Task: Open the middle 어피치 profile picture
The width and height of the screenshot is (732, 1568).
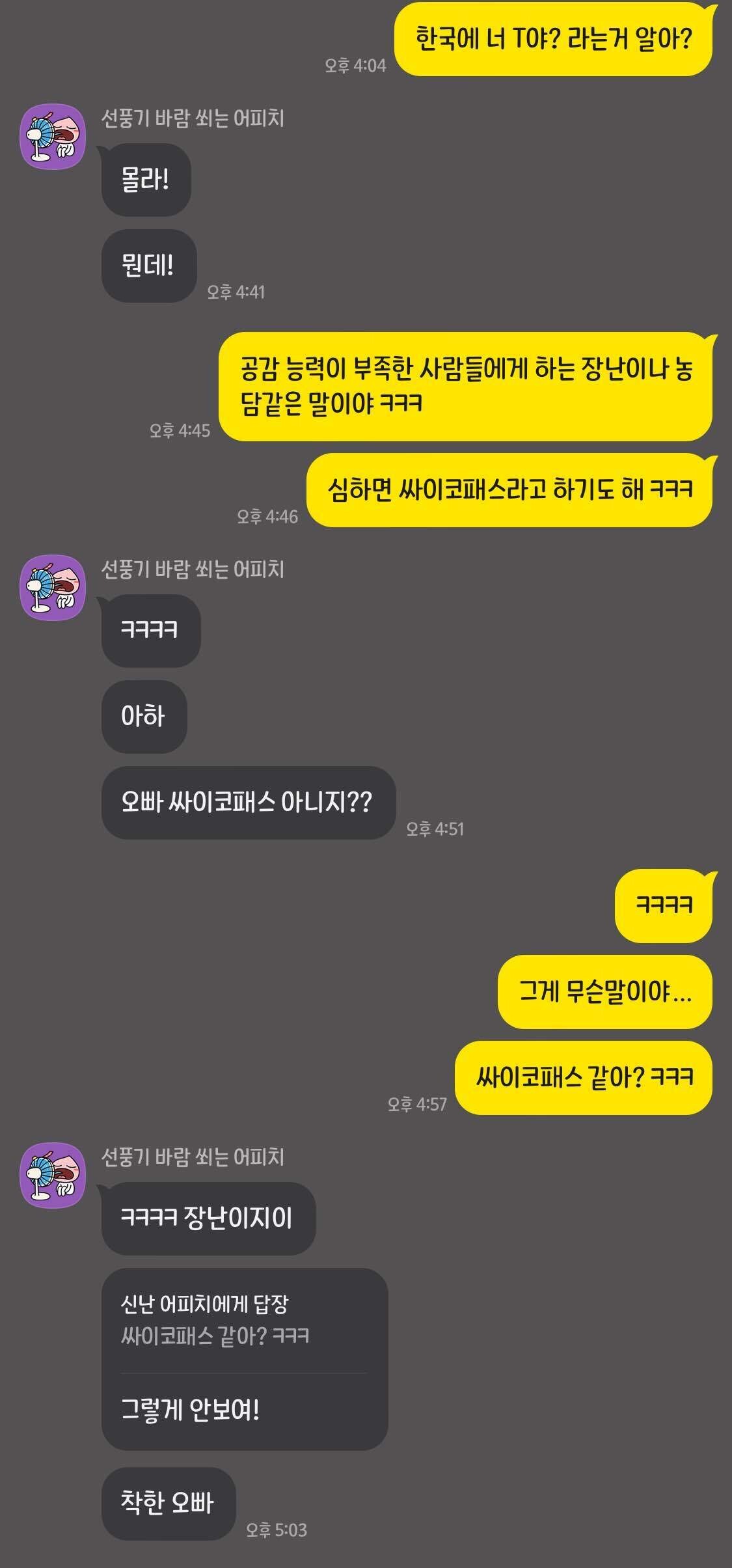Action: [x=53, y=583]
